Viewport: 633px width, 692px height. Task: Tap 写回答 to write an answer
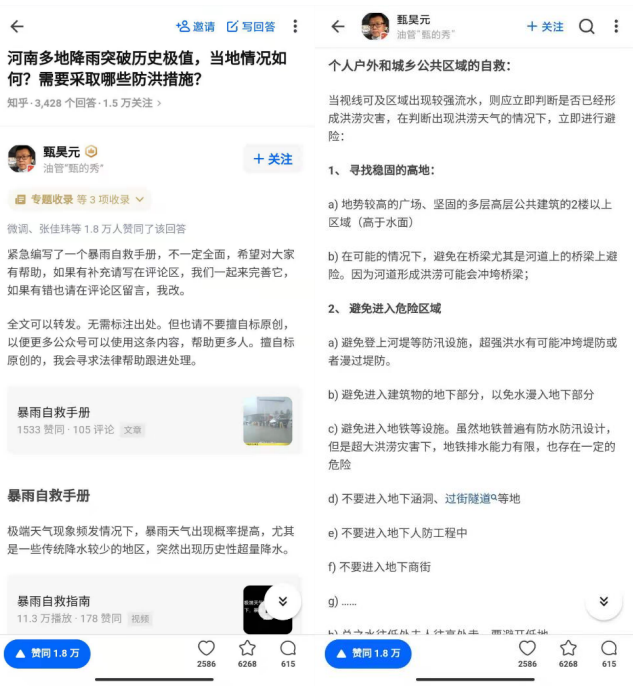251,26
